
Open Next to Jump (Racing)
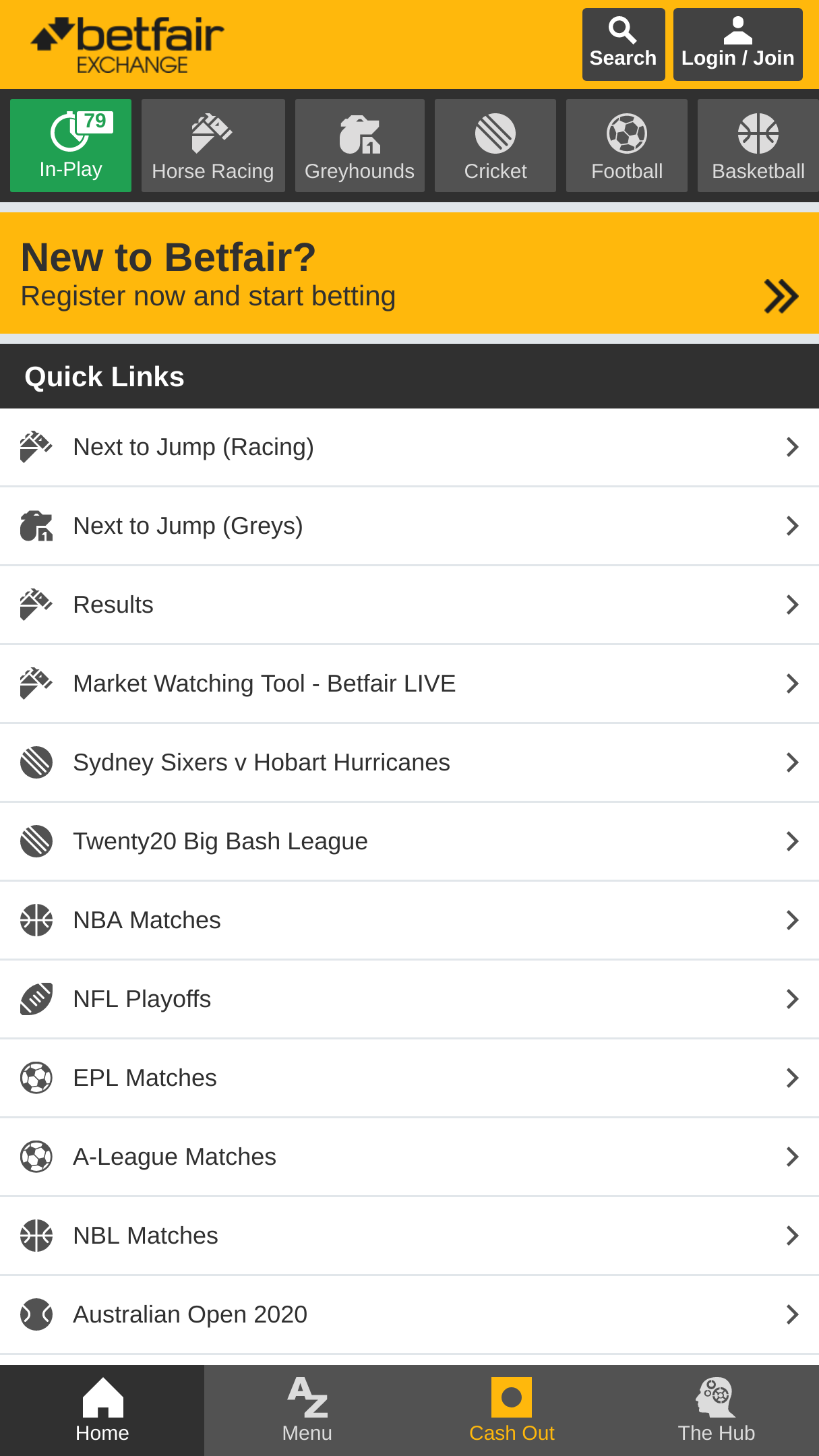click(x=409, y=447)
